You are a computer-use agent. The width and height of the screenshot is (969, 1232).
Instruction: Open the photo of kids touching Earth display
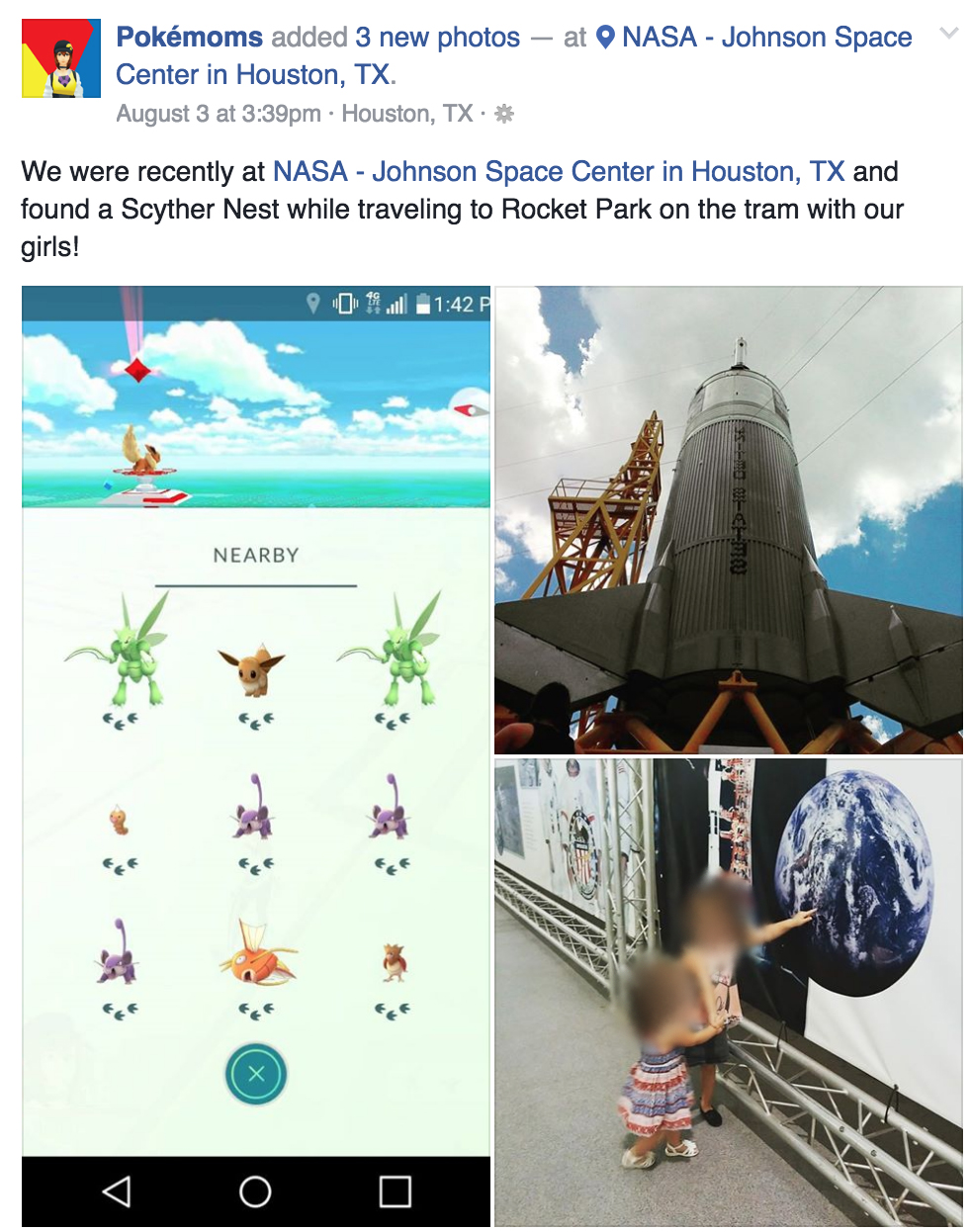click(728, 993)
